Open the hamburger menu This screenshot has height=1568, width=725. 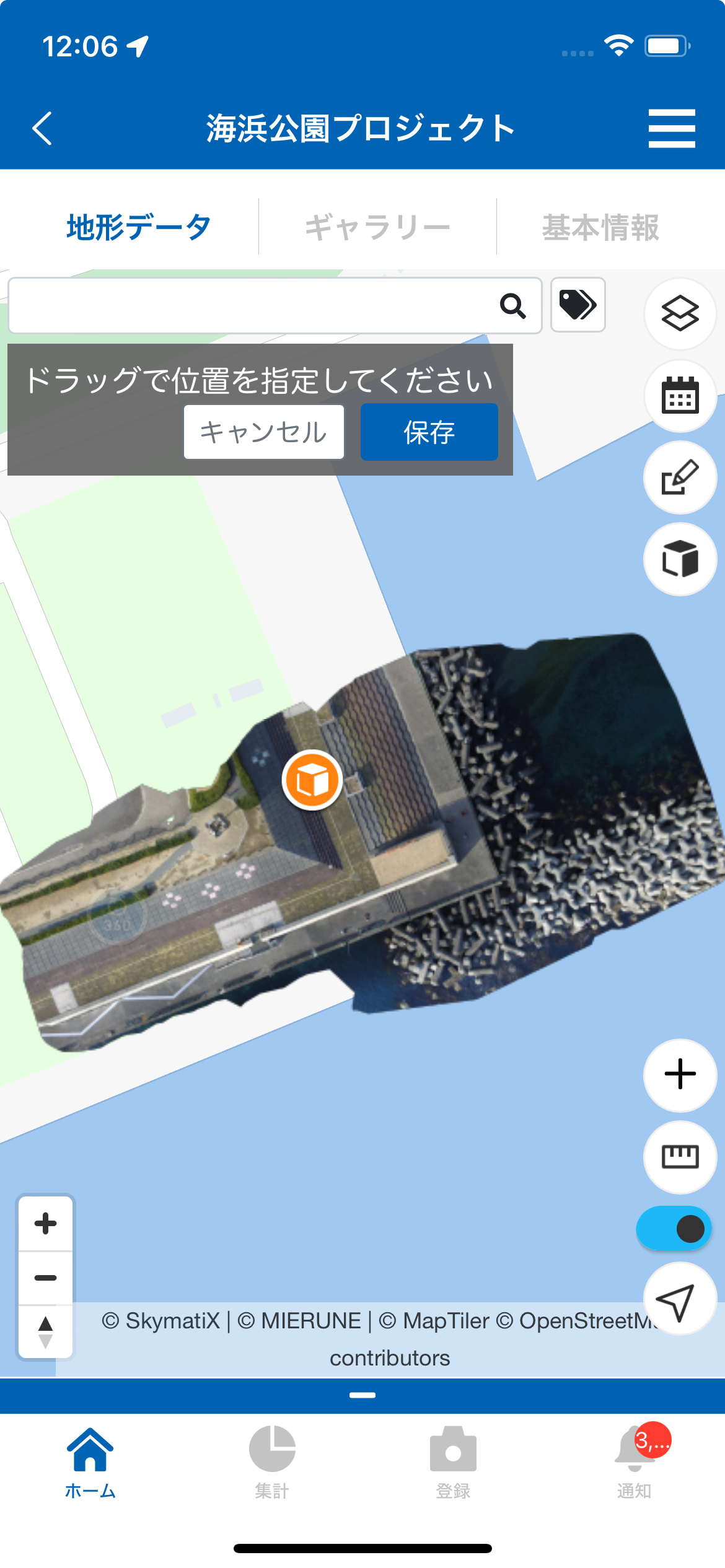[x=672, y=129]
